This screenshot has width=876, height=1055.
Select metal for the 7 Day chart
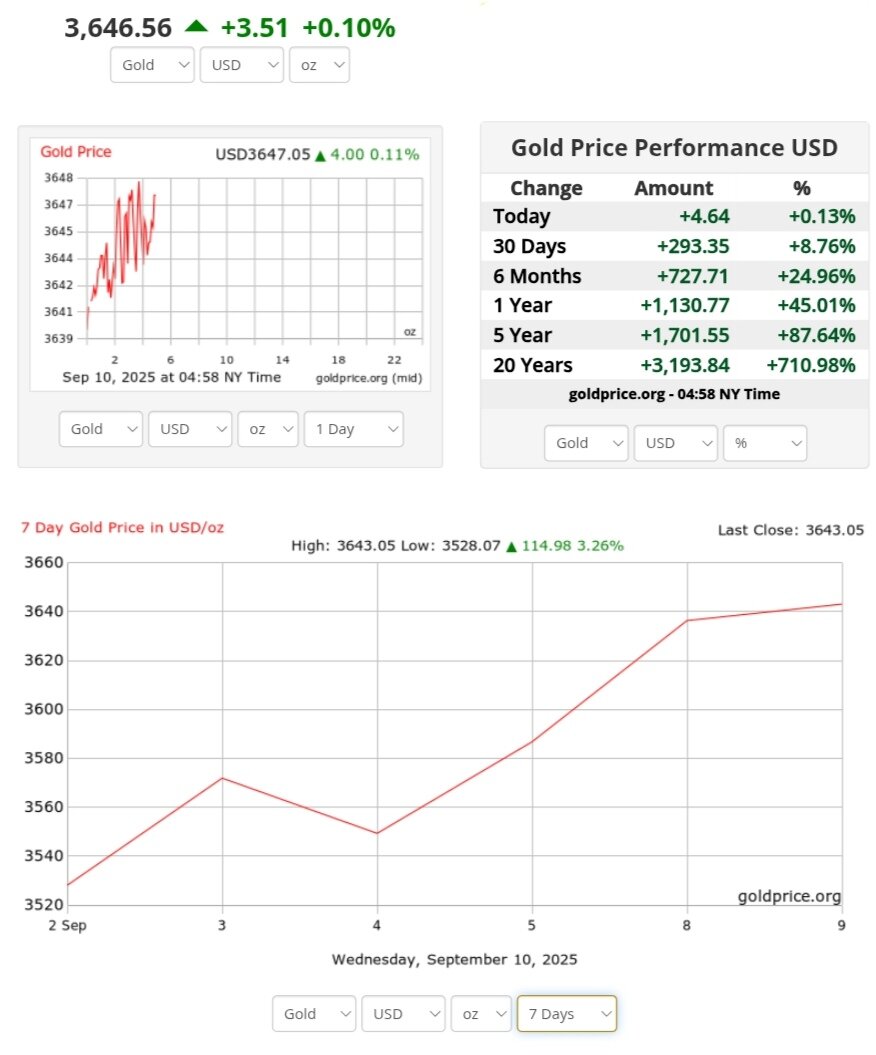pyautogui.click(x=314, y=1014)
